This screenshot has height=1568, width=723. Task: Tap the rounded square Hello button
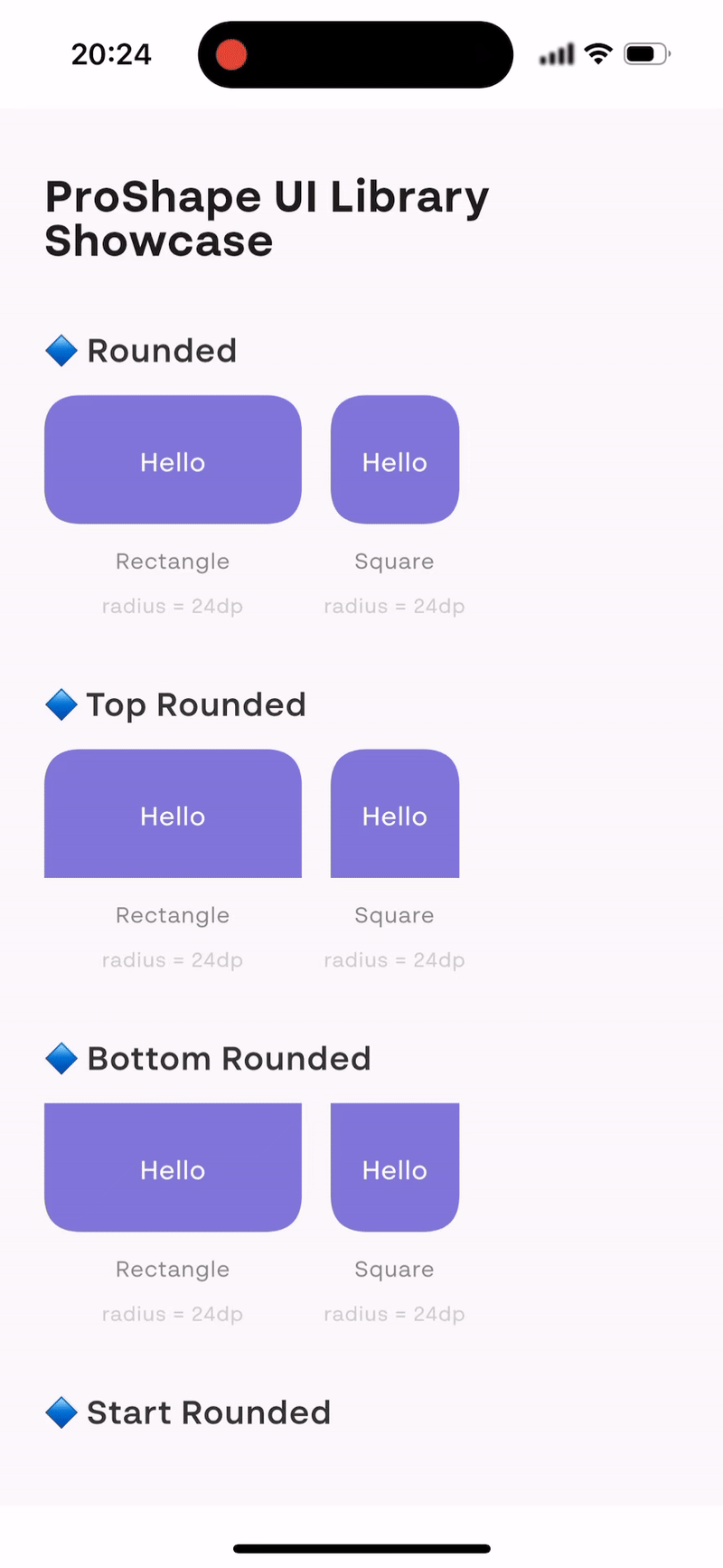click(x=395, y=459)
